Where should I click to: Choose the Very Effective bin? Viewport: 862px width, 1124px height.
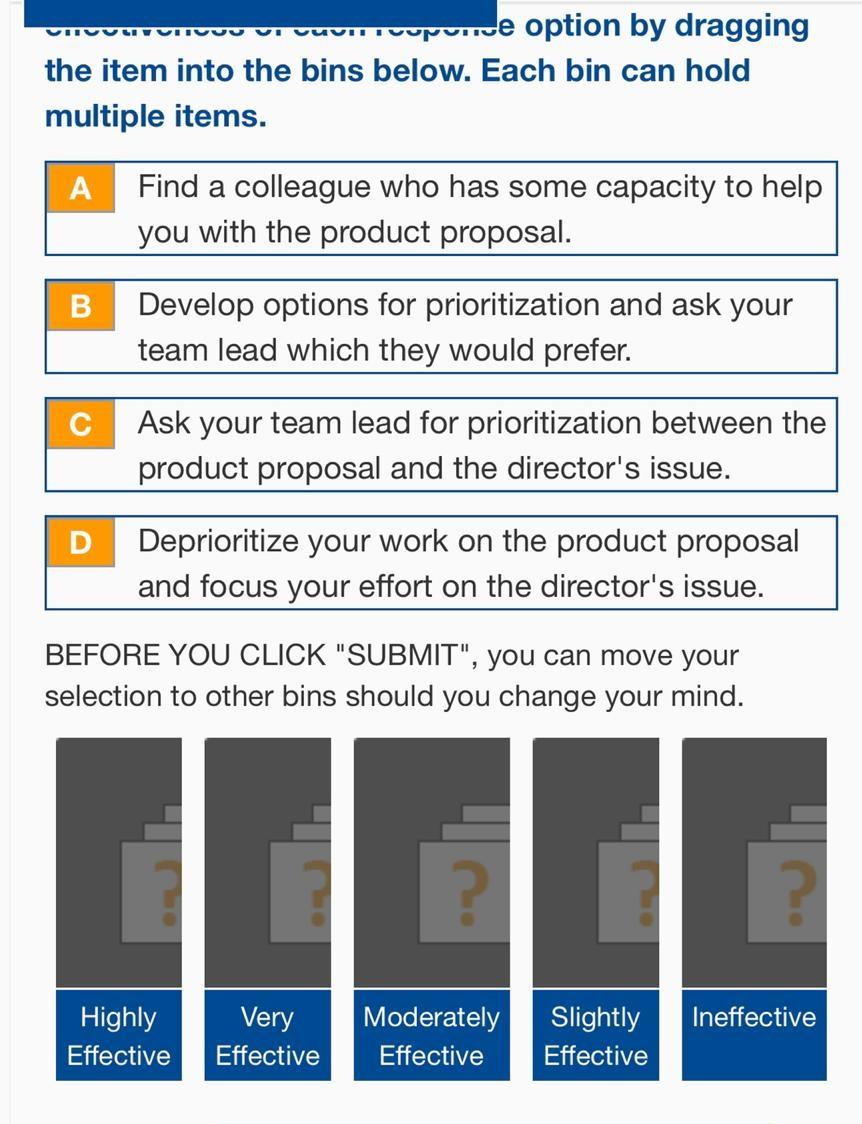tap(267, 908)
